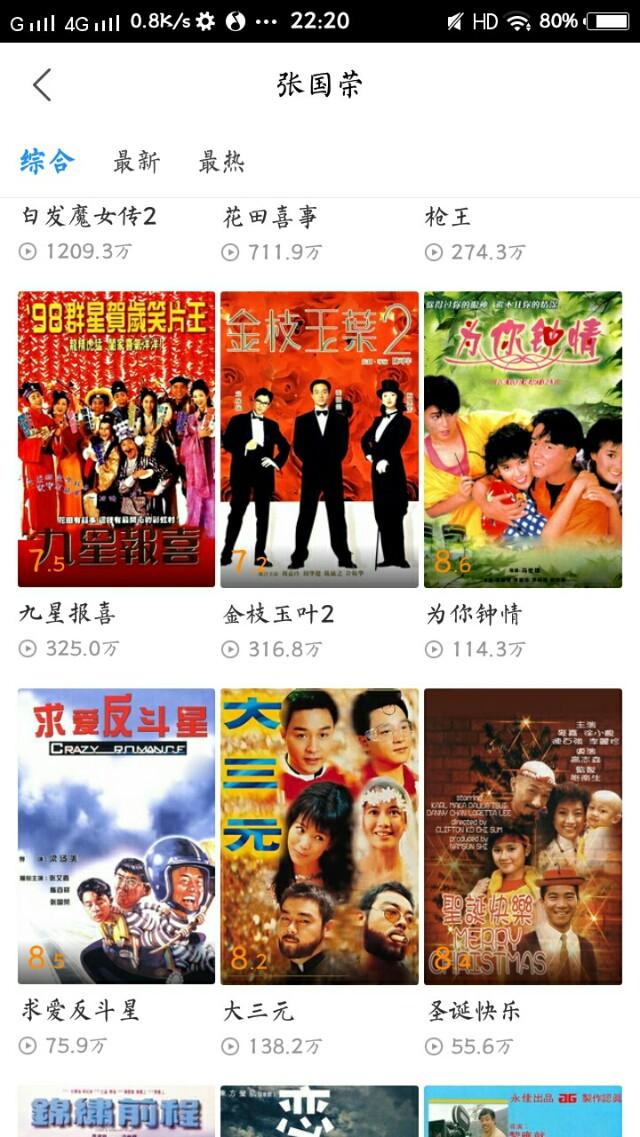Switch to the 最热 tab
This screenshot has width=640, height=1137.
(x=221, y=161)
